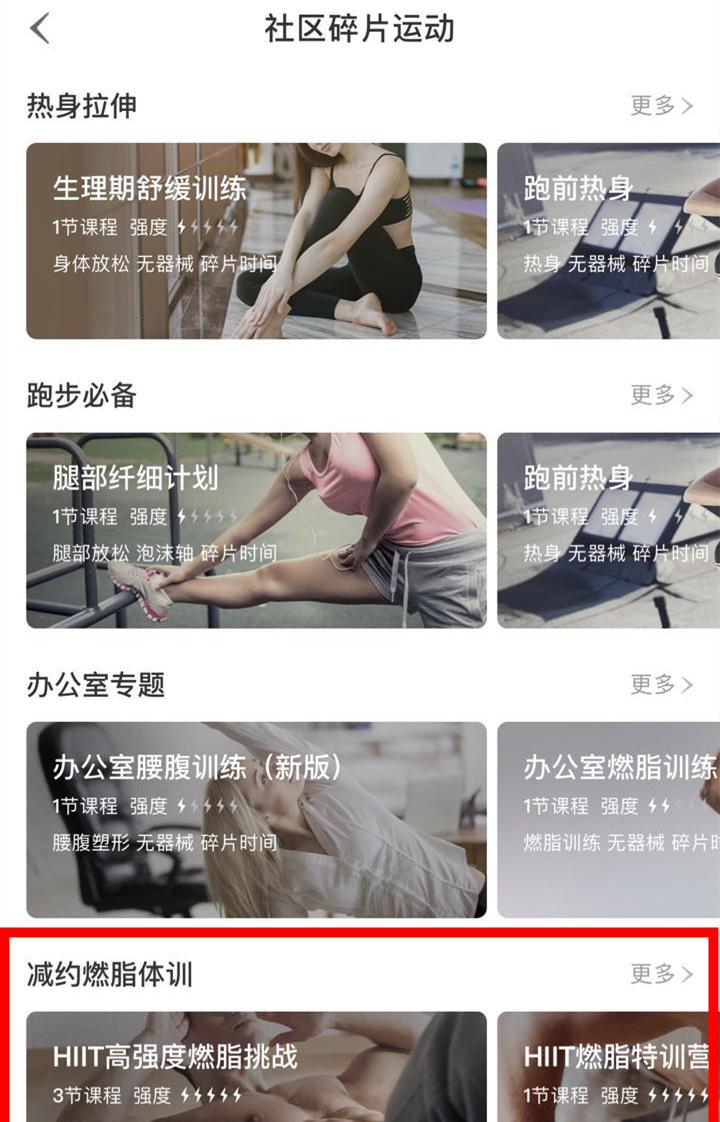Screen dimensions: 720x1122
Task: Select 跑前热身 card in 热身拉伸 section
Action: tap(608, 240)
